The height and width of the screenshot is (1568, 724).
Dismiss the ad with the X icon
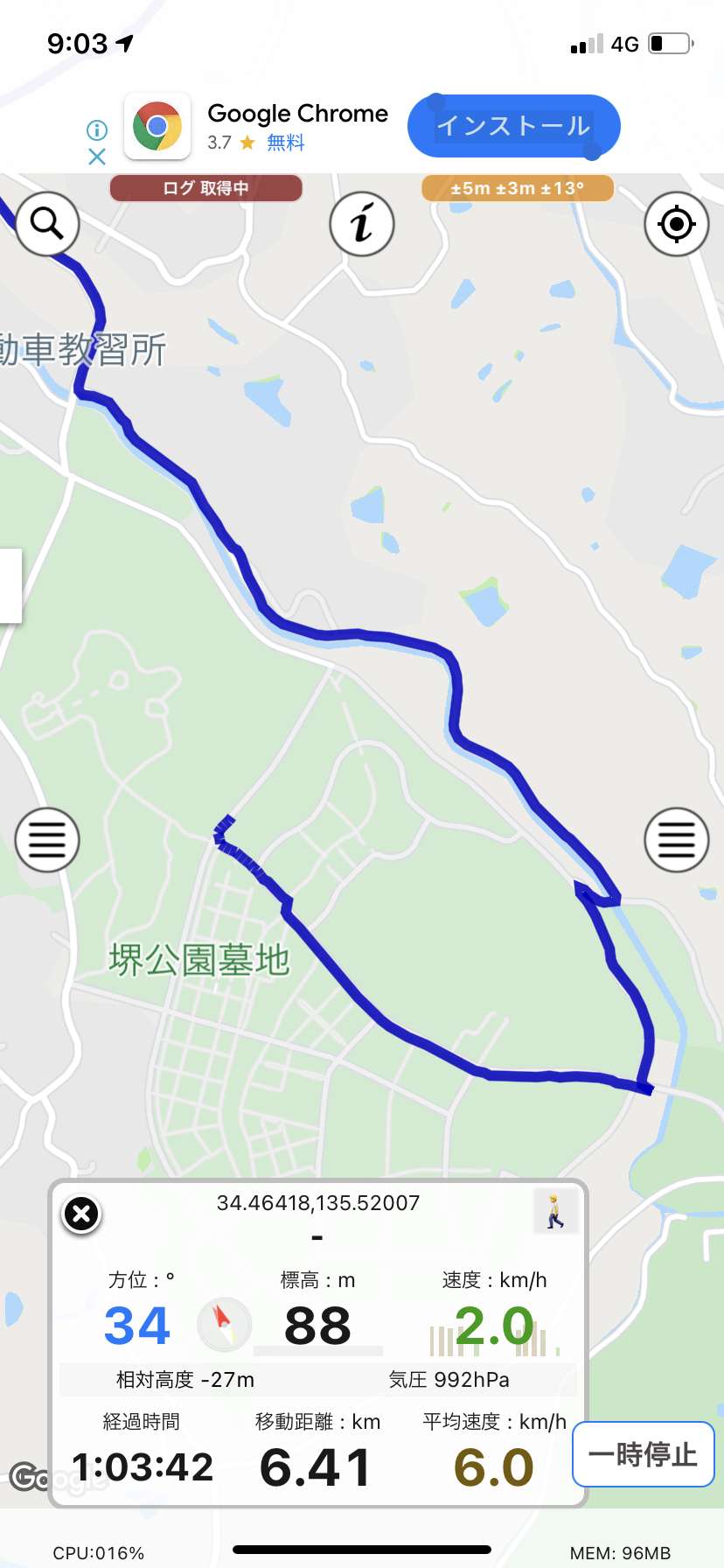pyautogui.click(x=97, y=157)
